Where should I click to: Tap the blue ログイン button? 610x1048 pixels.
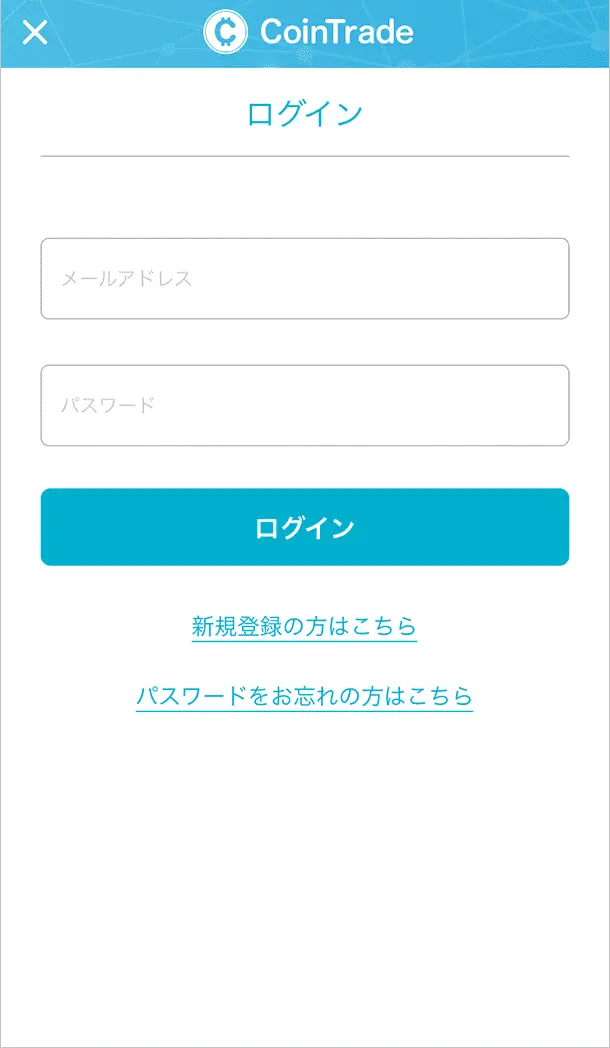click(305, 527)
